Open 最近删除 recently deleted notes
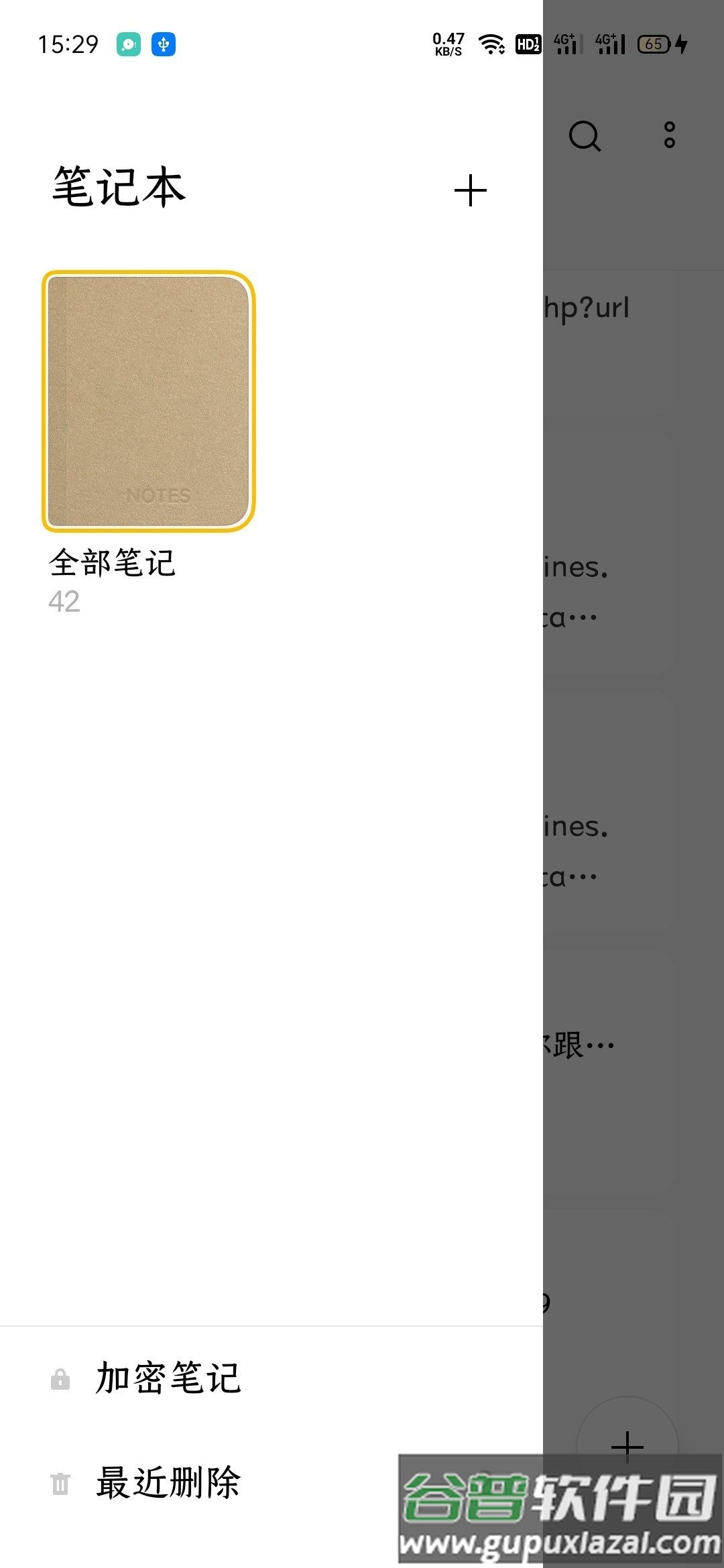Screen dimensions: 724x1568 click(168, 1483)
